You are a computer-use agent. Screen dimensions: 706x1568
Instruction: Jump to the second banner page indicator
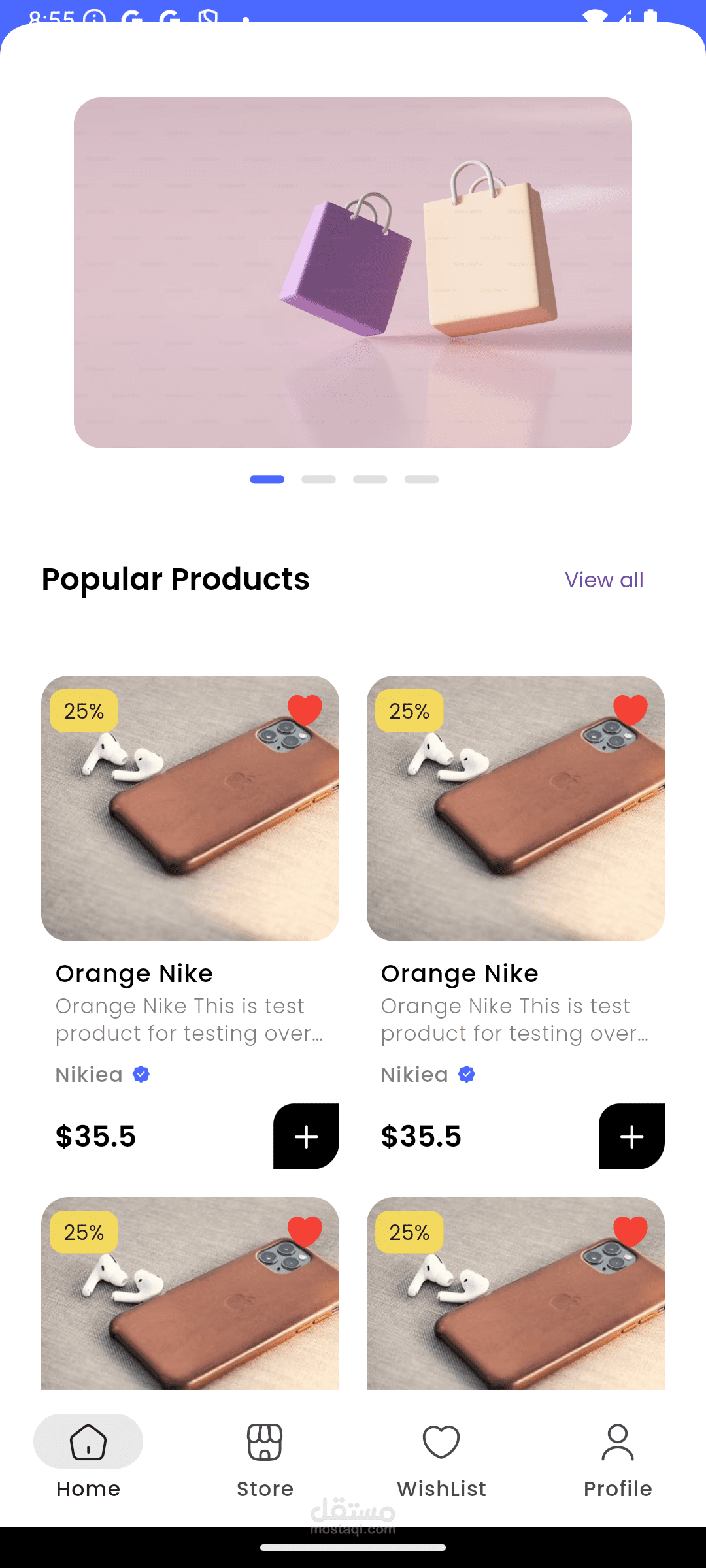318,480
